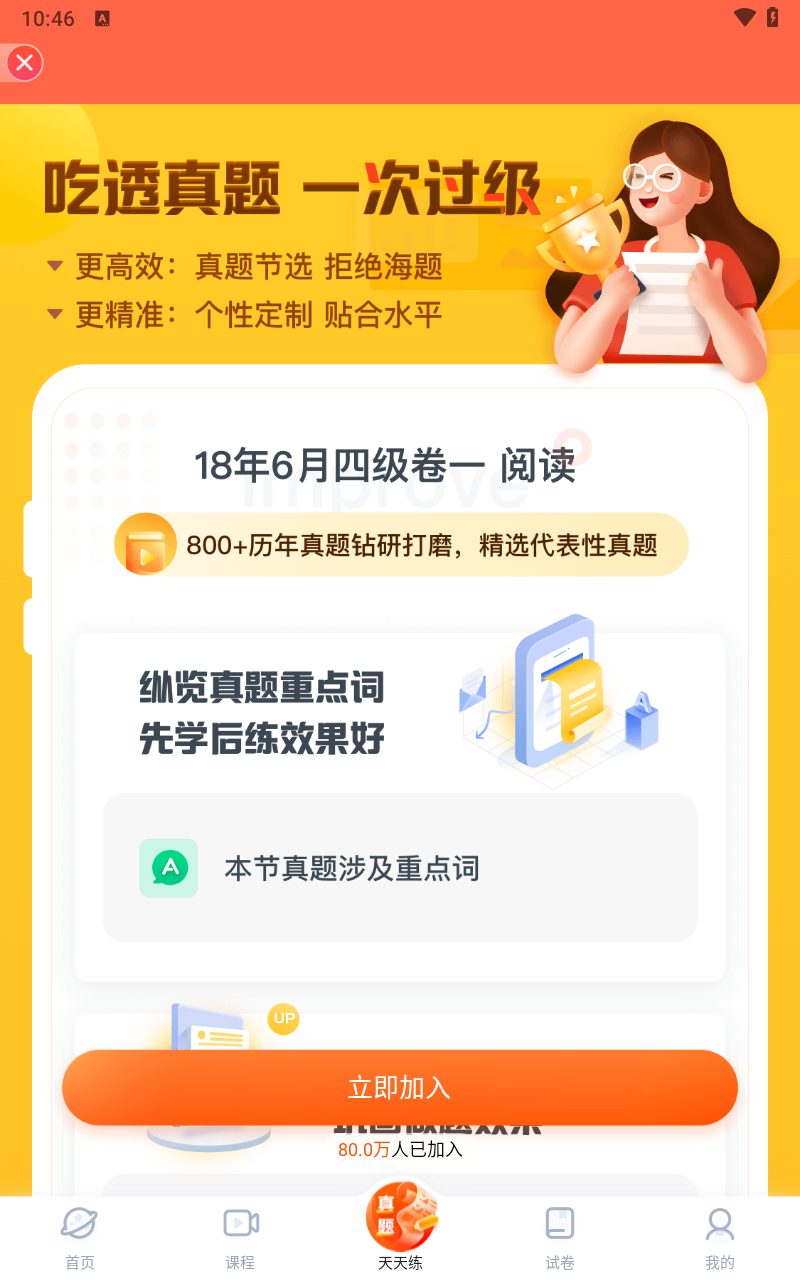Viewport: 800px width, 1280px height.
Task: Open the 我的 profile tab
Action: pyautogui.click(x=719, y=1237)
